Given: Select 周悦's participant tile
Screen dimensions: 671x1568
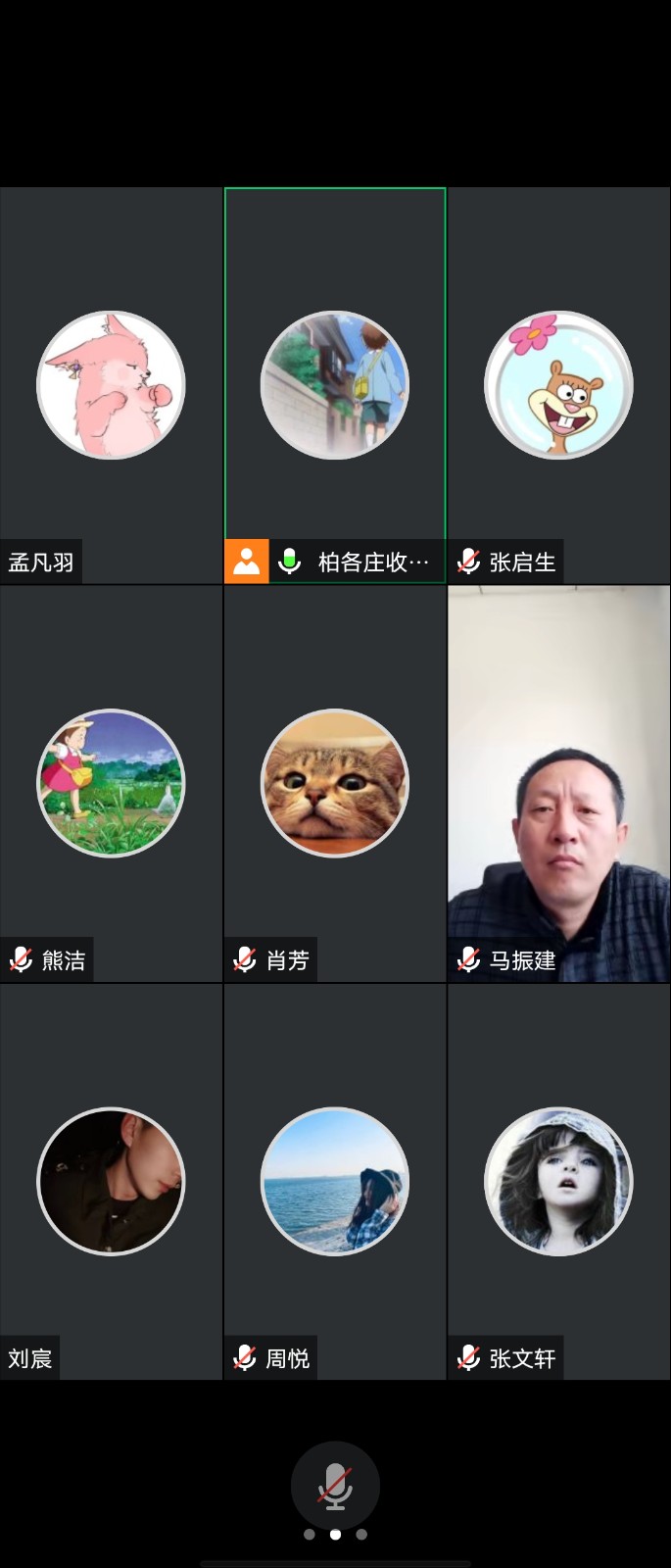Looking at the screenshot, I should pyautogui.click(x=335, y=1181).
